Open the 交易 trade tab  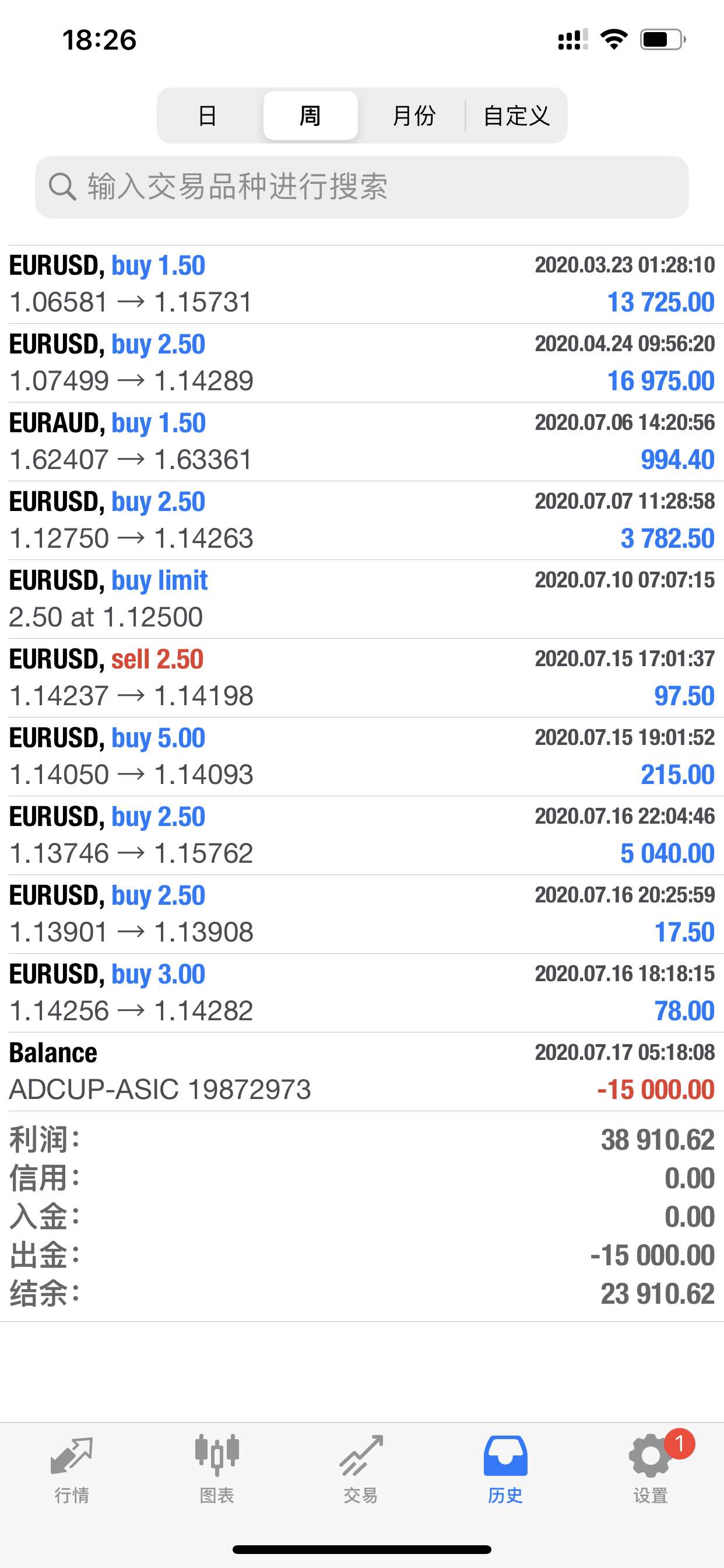[x=361, y=1469]
